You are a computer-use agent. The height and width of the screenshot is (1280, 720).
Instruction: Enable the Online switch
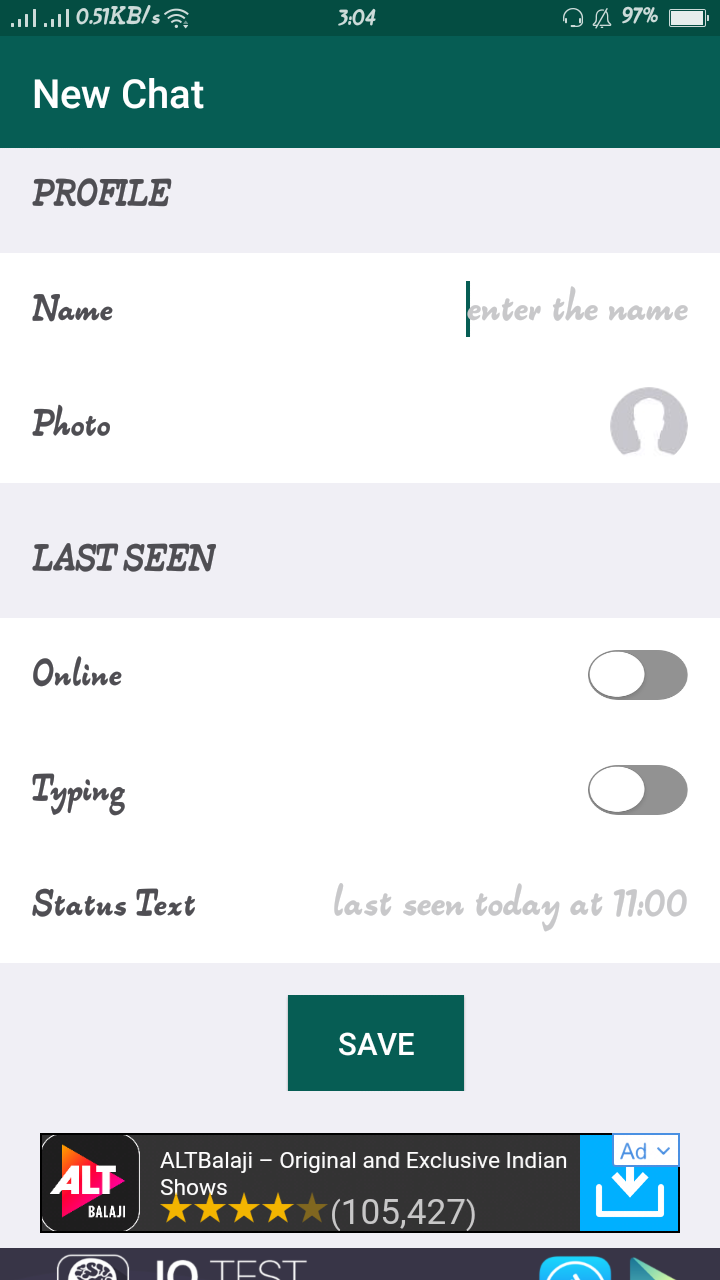(x=638, y=675)
